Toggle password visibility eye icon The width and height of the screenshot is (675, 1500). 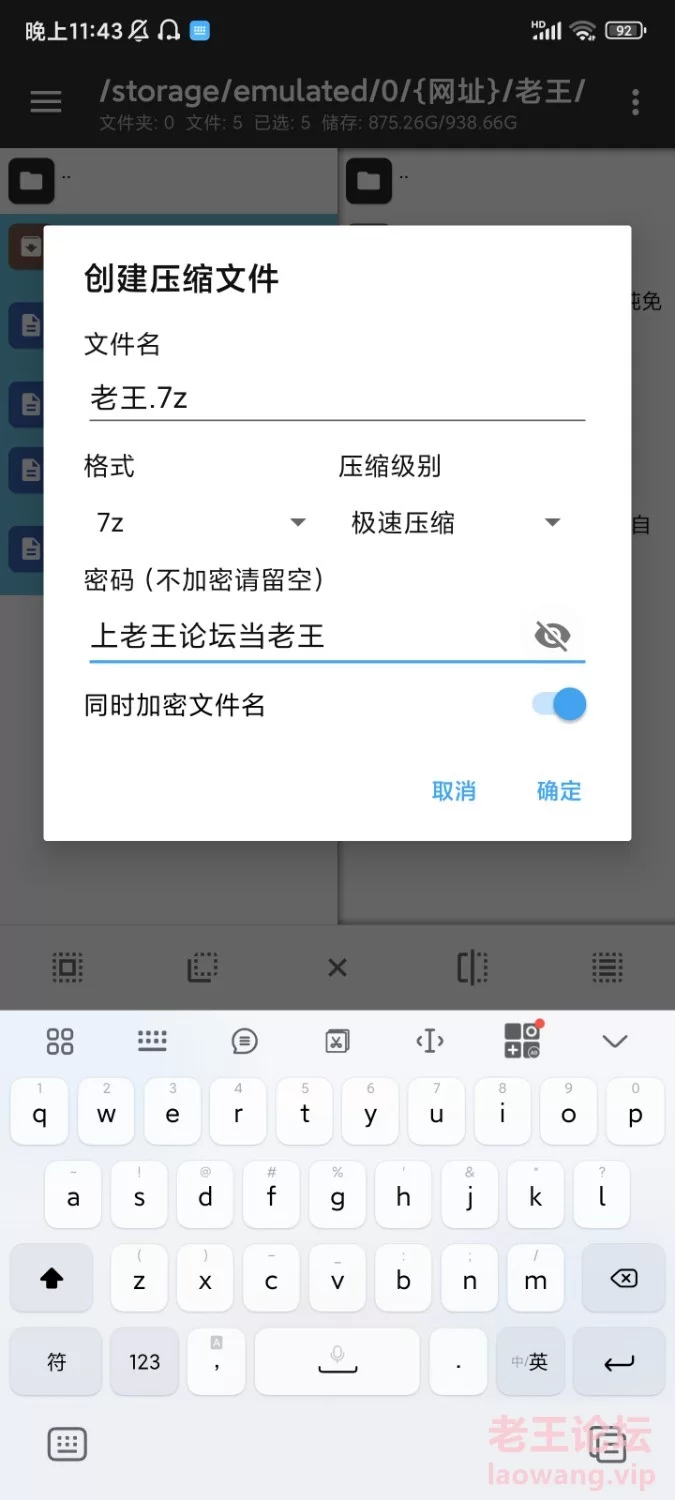(x=552, y=635)
